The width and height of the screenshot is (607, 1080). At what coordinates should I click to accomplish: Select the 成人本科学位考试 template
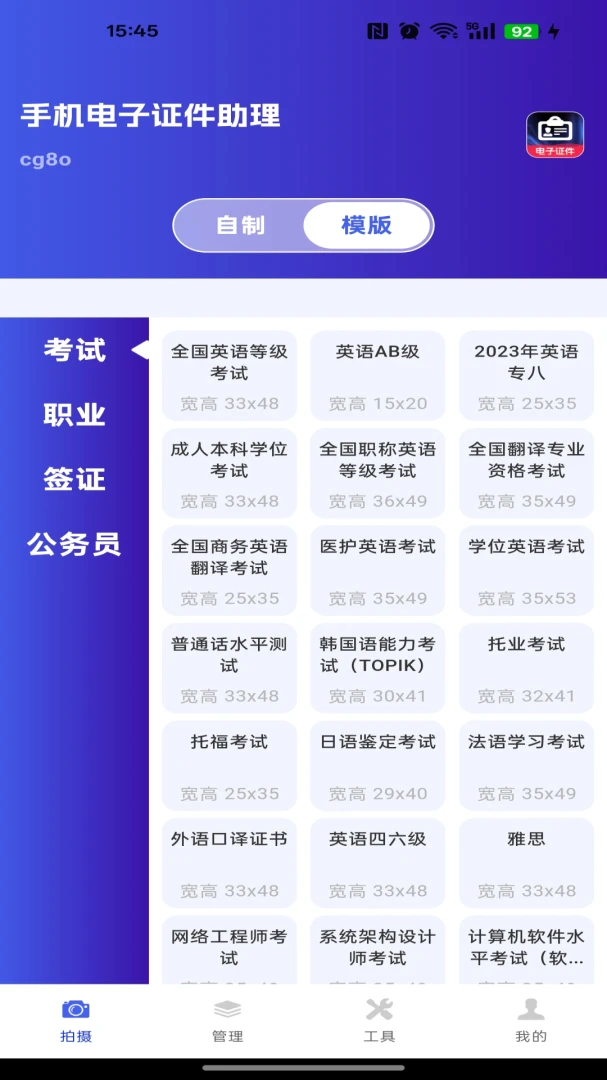tap(229, 473)
